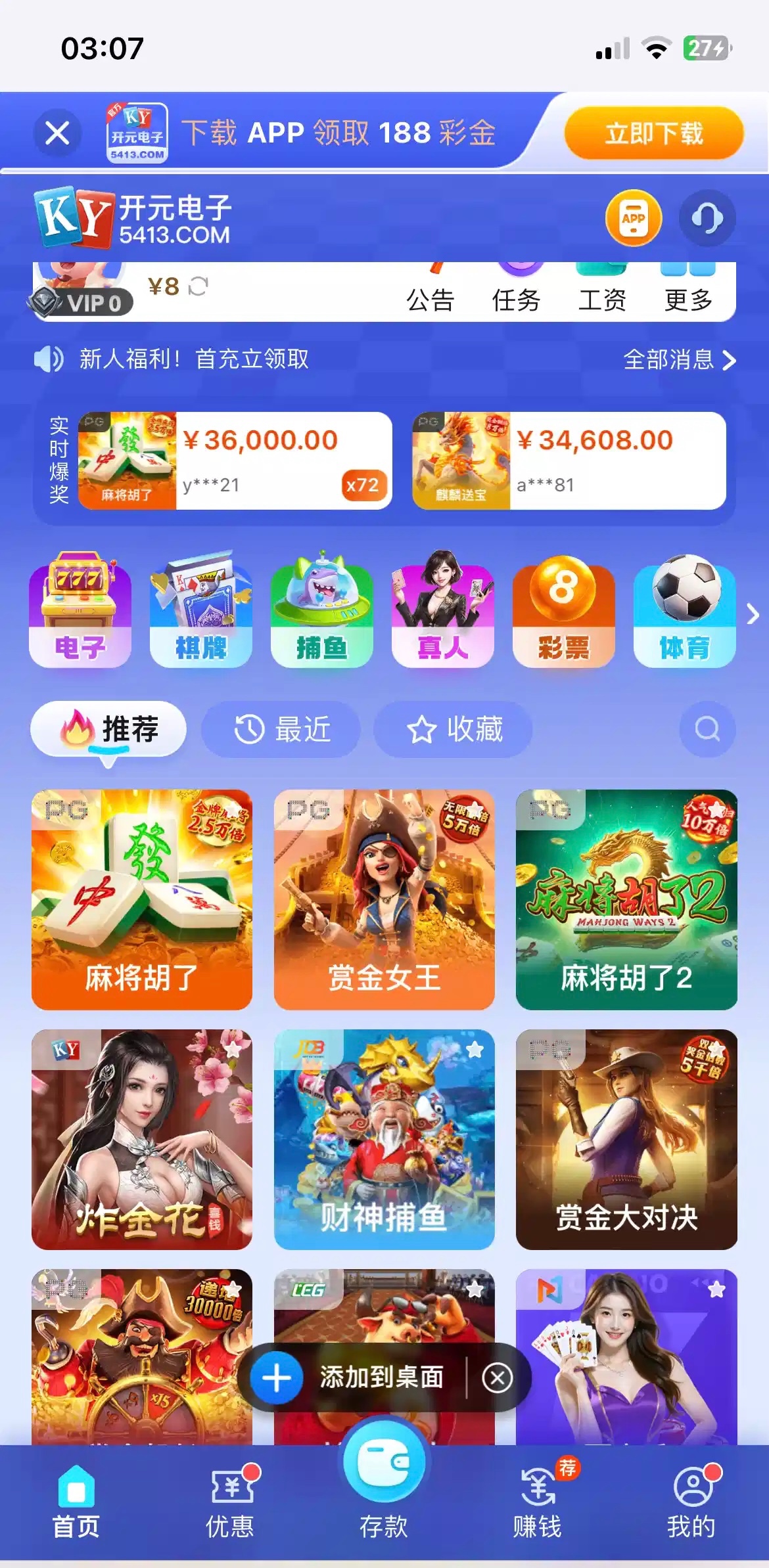Add 添加到桌面 shortcut to home screen
Screen dimensions: 769x1568
point(355,1378)
